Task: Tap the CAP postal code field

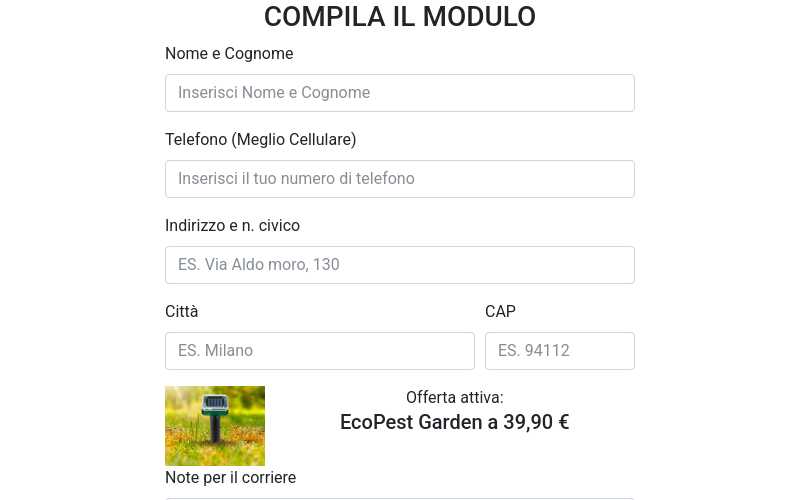Action: pyautogui.click(x=559, y=351)
